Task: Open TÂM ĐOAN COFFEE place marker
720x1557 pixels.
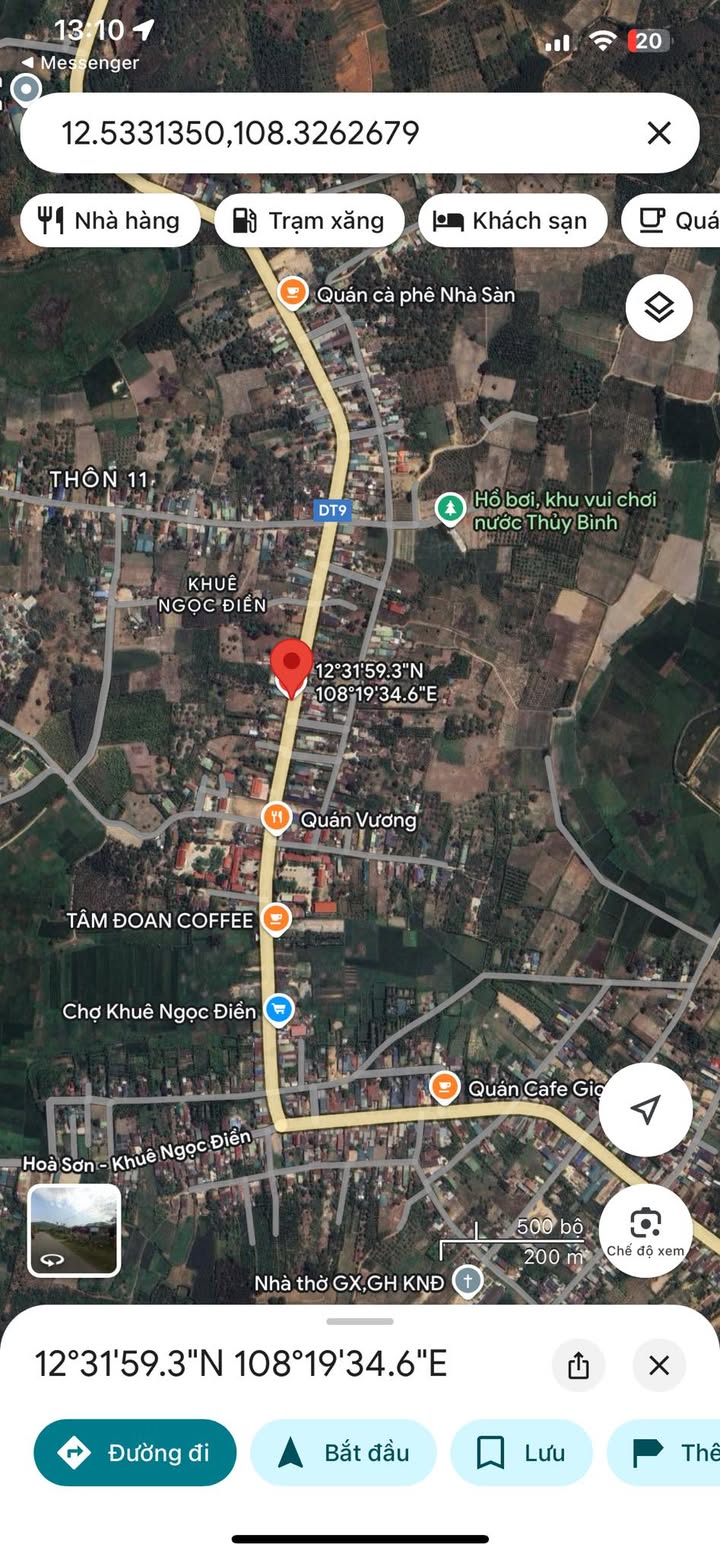Action: [x=276, y=918]
